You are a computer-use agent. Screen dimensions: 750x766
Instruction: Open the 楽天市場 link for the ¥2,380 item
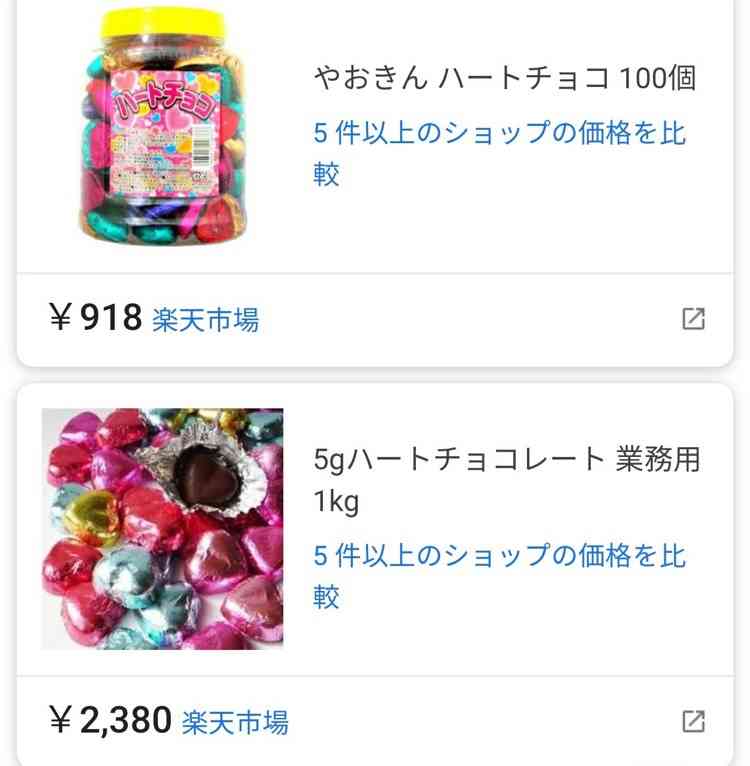(x=235, y=721)
